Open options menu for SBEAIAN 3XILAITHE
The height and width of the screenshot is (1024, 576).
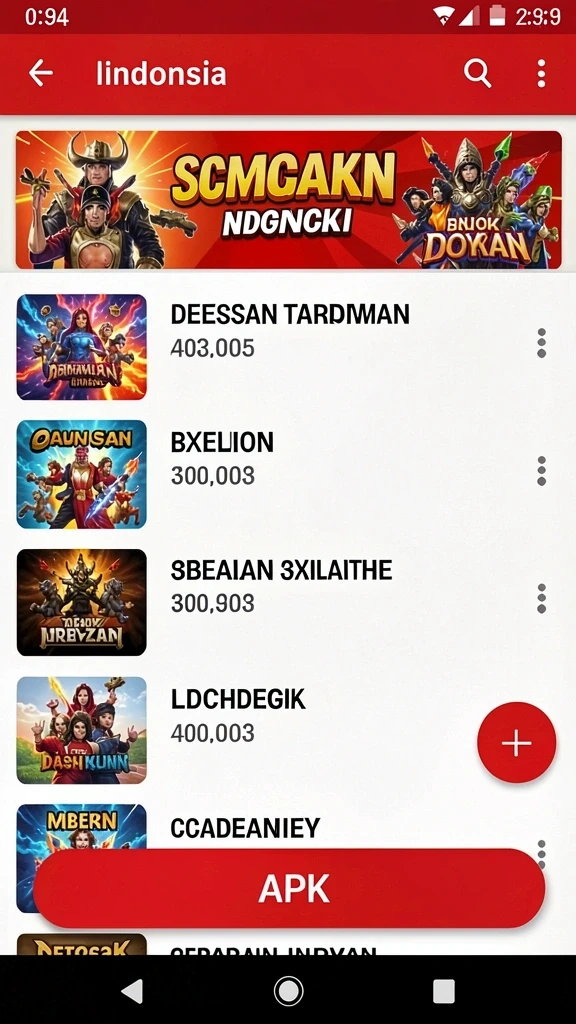[x=541, y=598]
